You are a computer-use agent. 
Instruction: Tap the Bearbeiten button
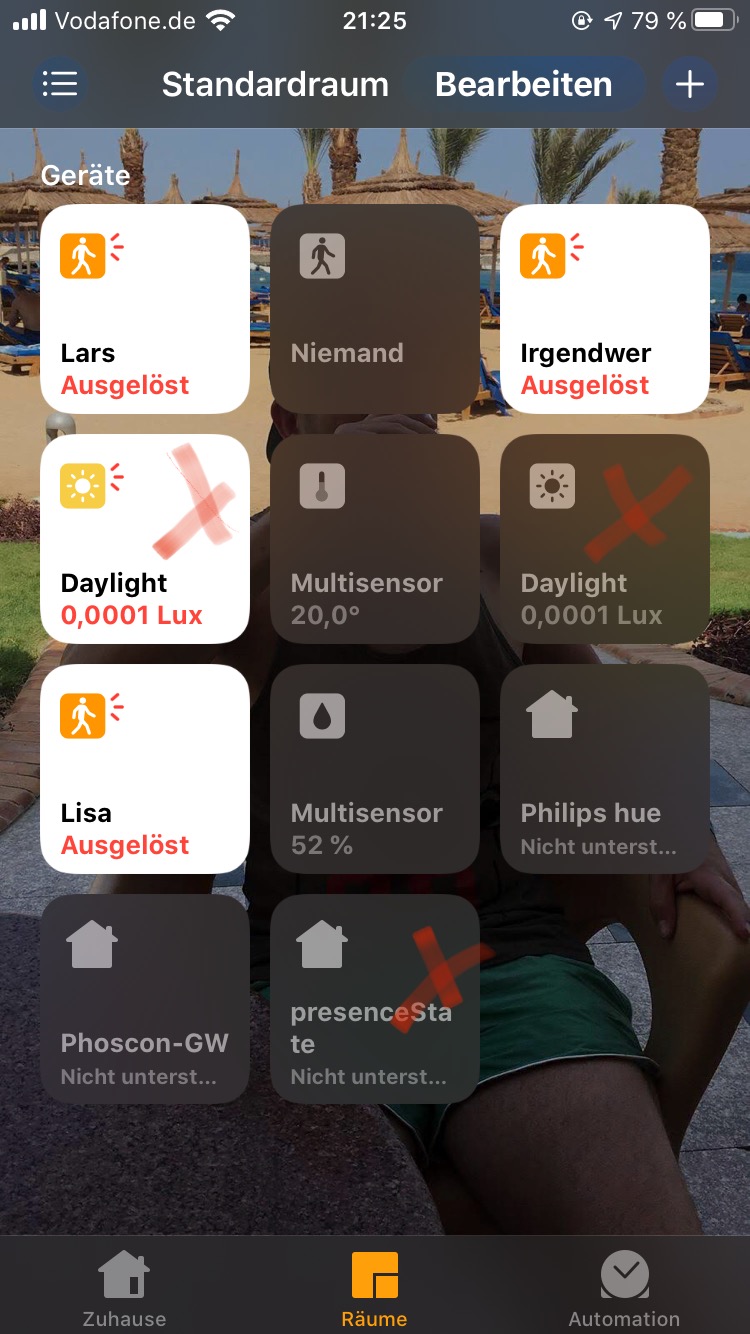[x=524, y=84]
